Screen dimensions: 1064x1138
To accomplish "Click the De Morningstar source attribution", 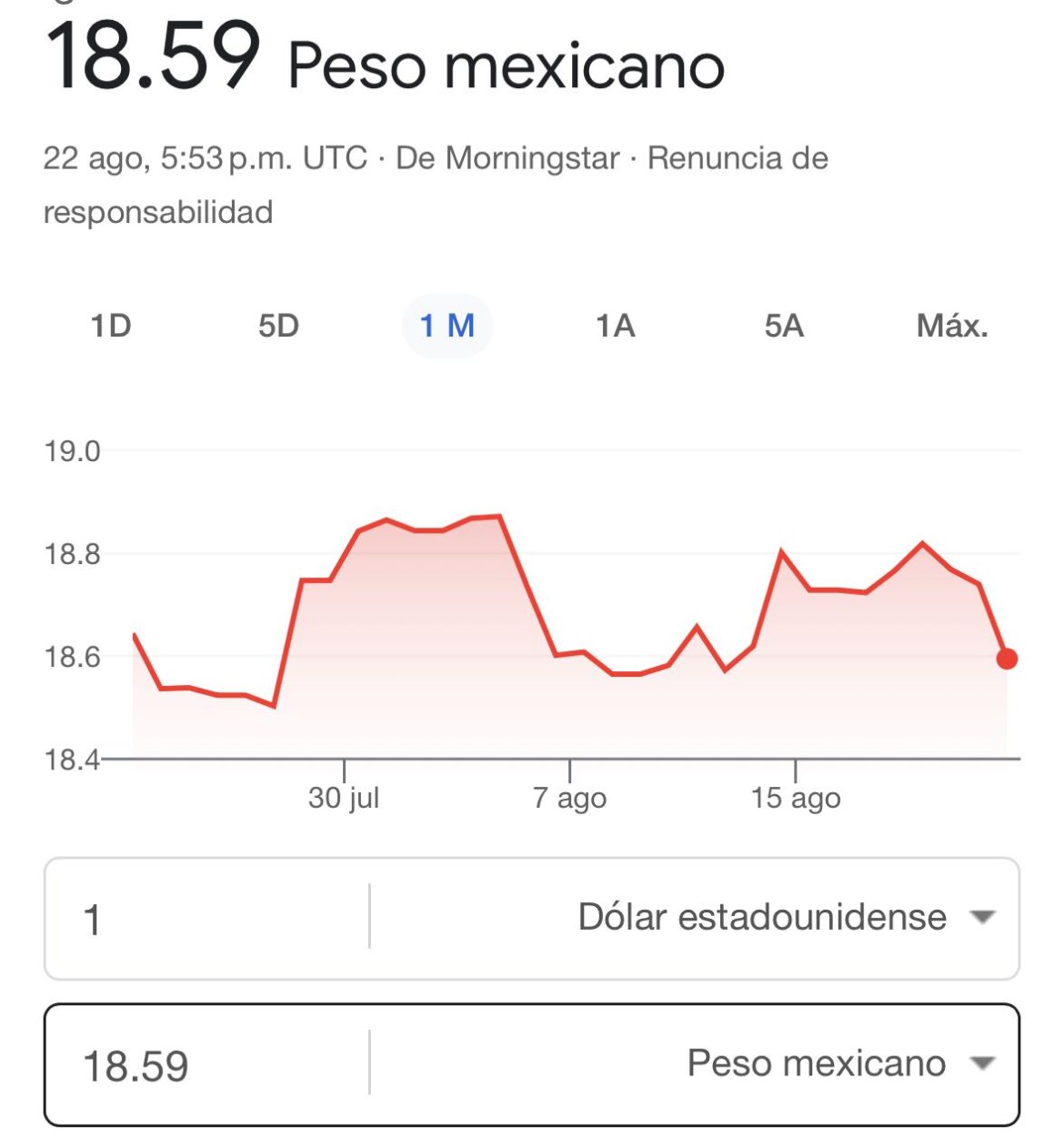I will coord(509,156).
